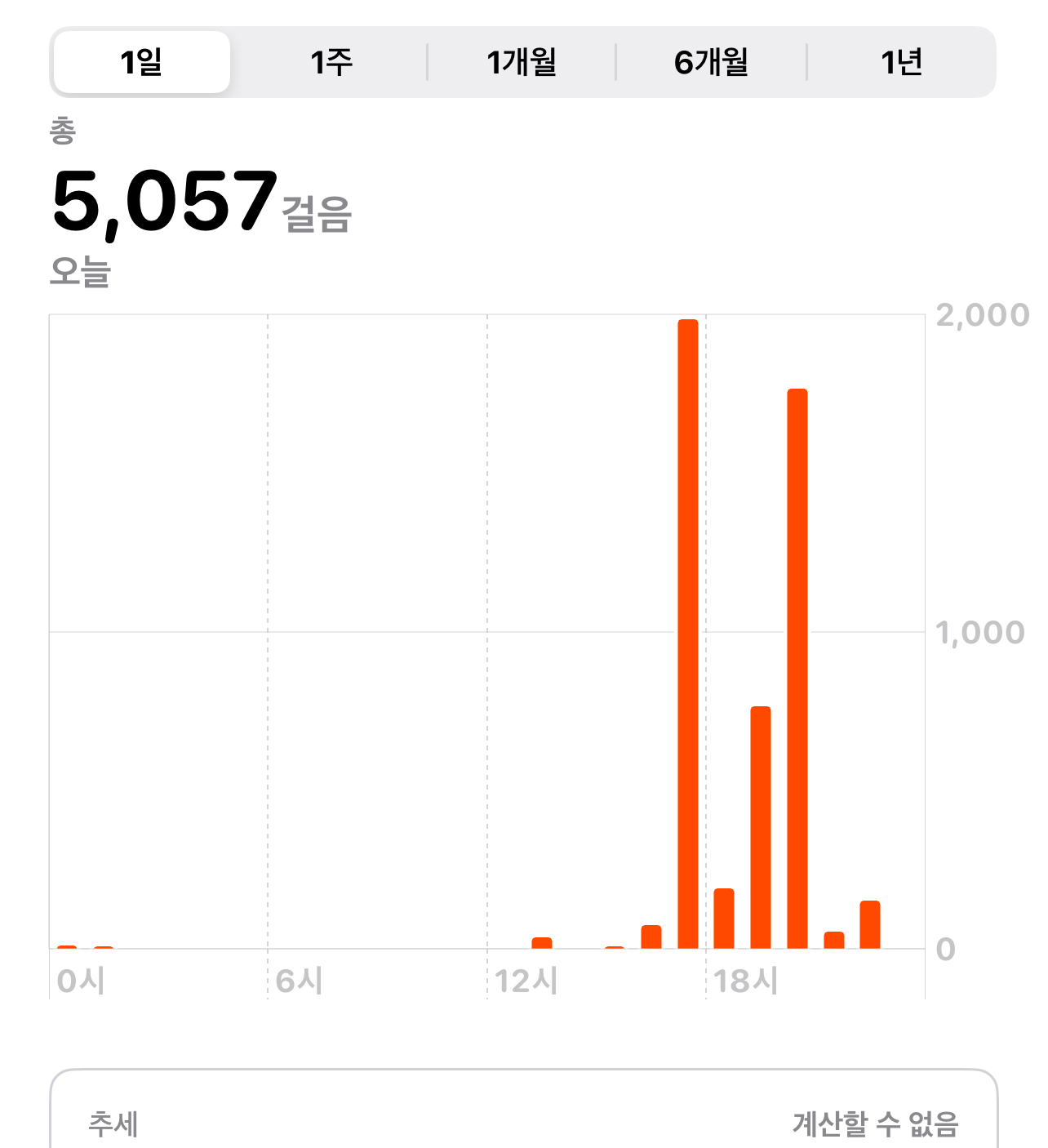Switch to the 1년 yearly view
This screenshot has height=1148, width=1048.
pyautogui.click(x=901, y=62)
